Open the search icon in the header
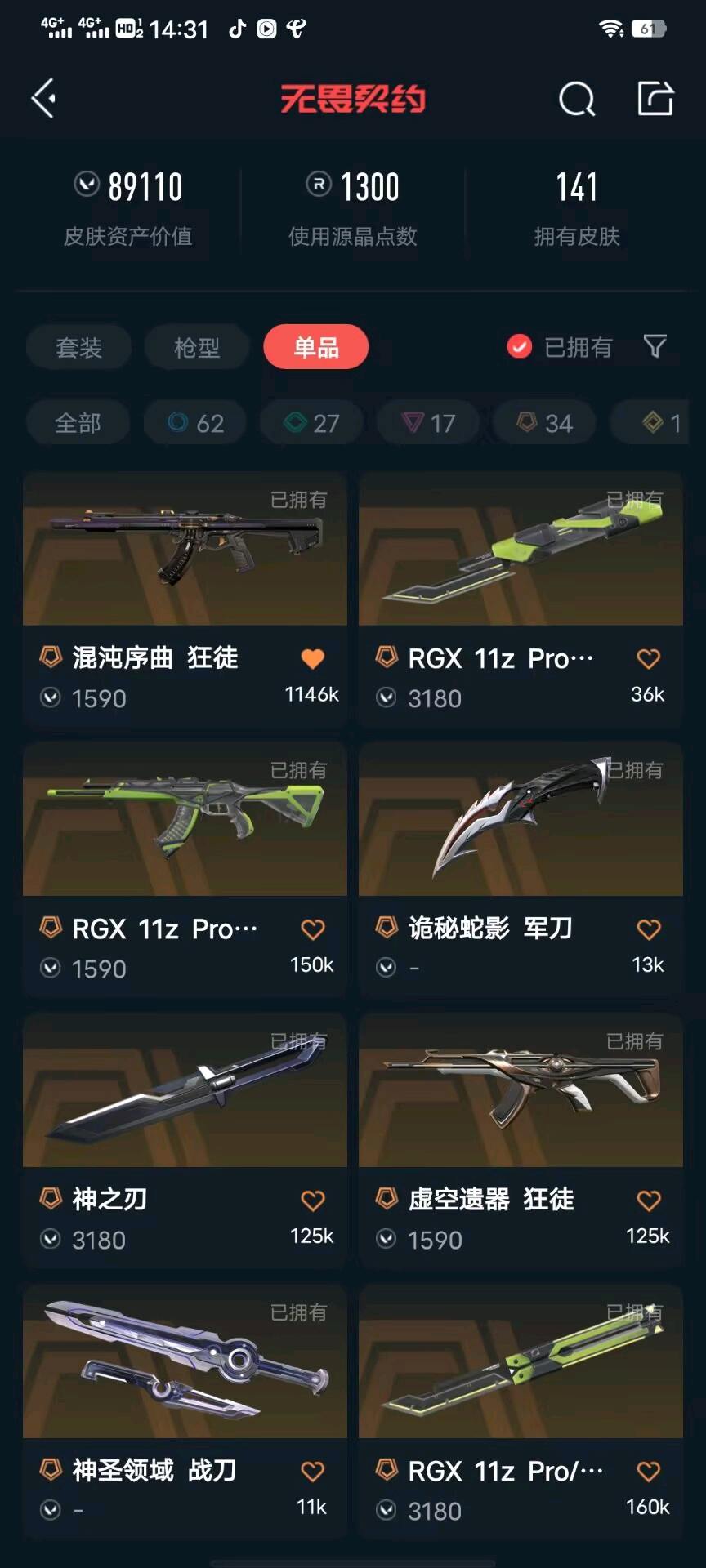 [x=577, y=100]
